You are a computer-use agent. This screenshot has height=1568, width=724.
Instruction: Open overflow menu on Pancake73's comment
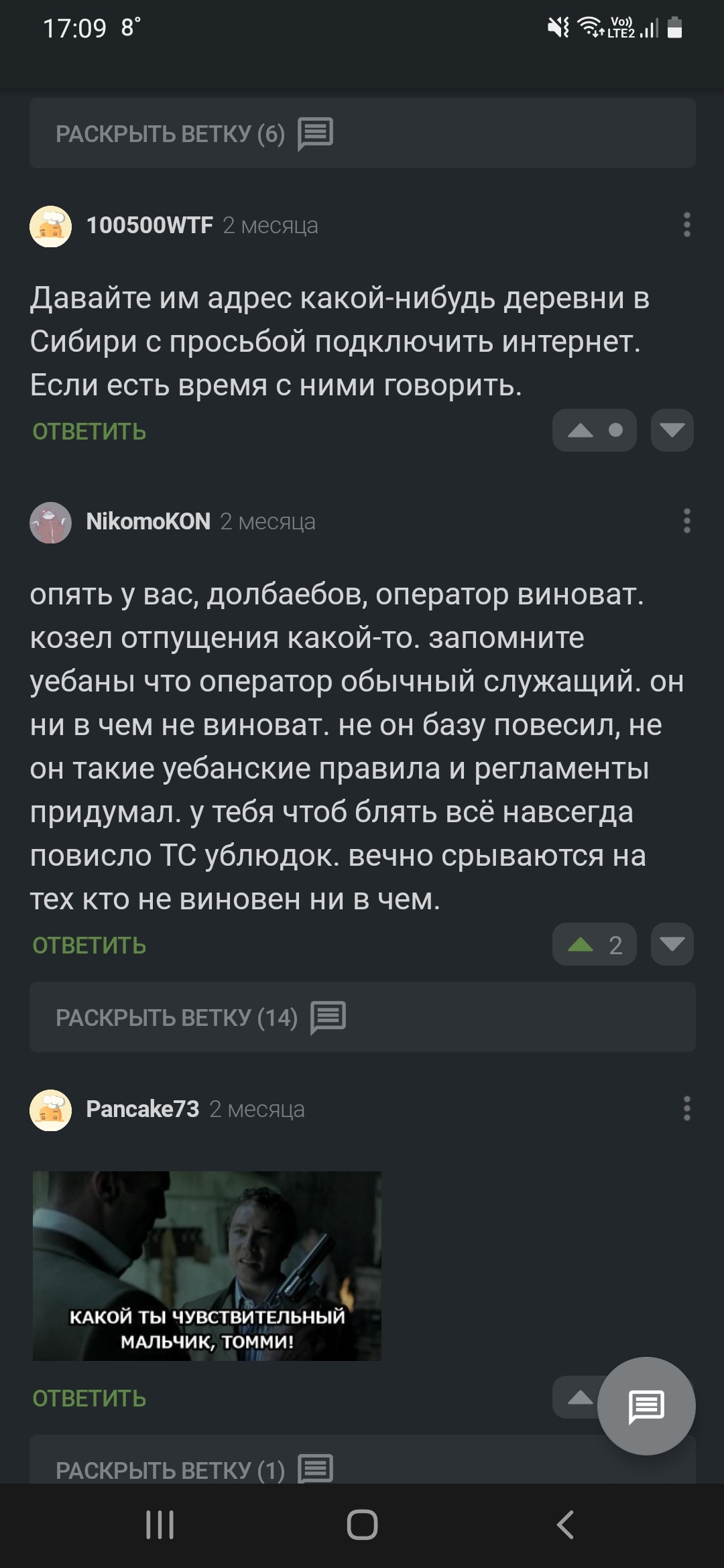686,1109
